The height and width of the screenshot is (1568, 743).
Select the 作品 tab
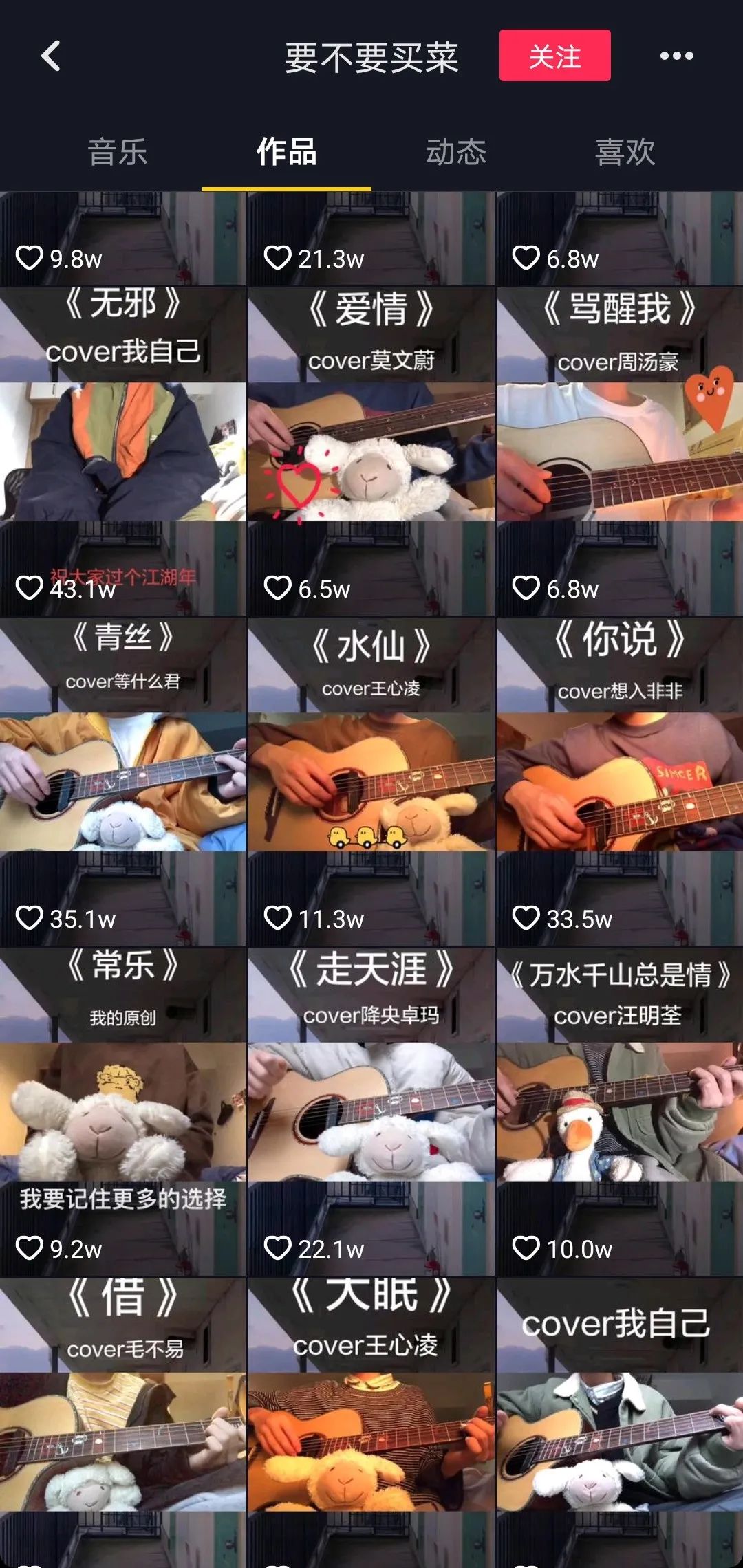tap(286, 152)
